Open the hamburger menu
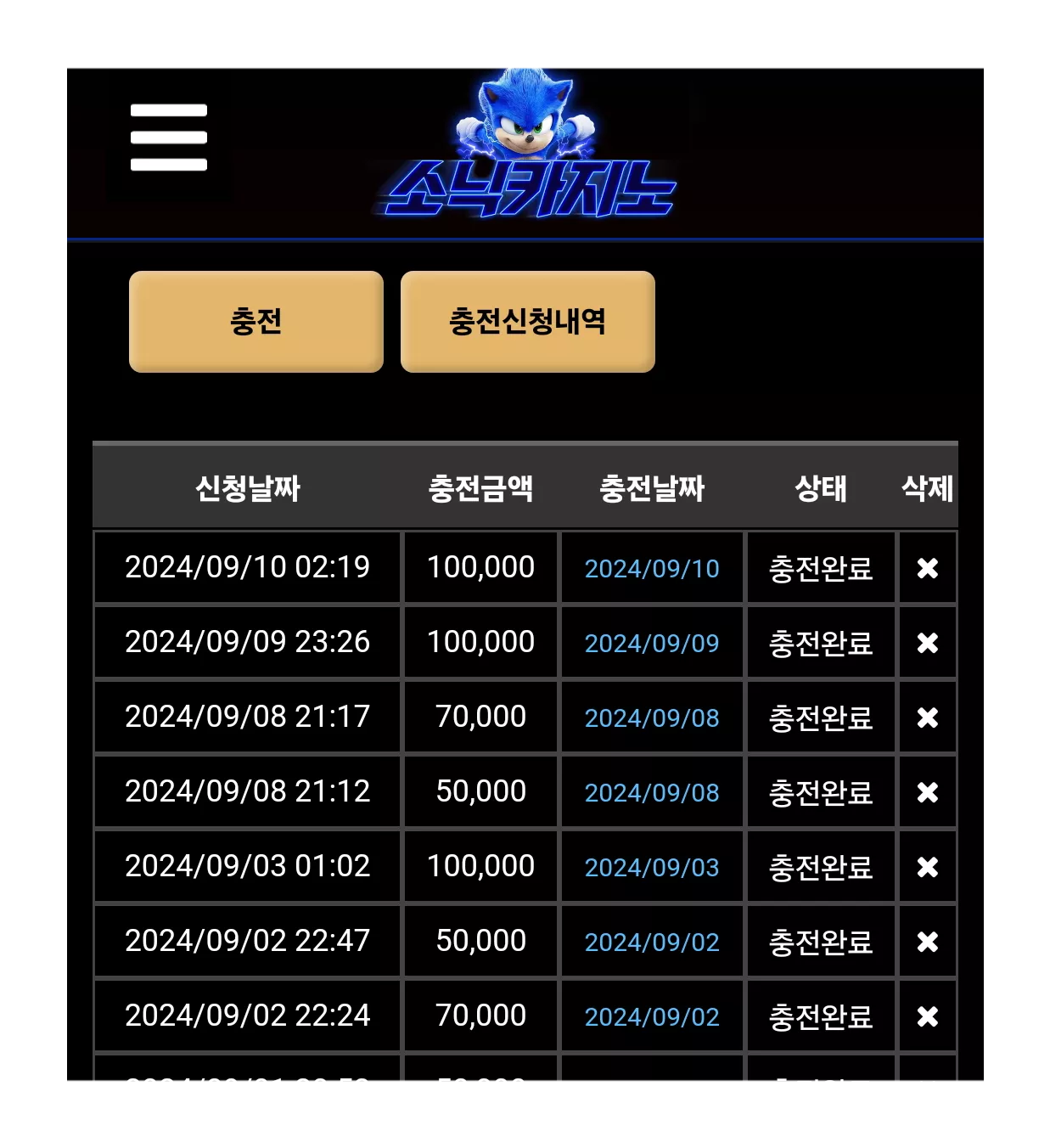The height and width of the screenshot is (1148, 1050). (x=169, y=138)
